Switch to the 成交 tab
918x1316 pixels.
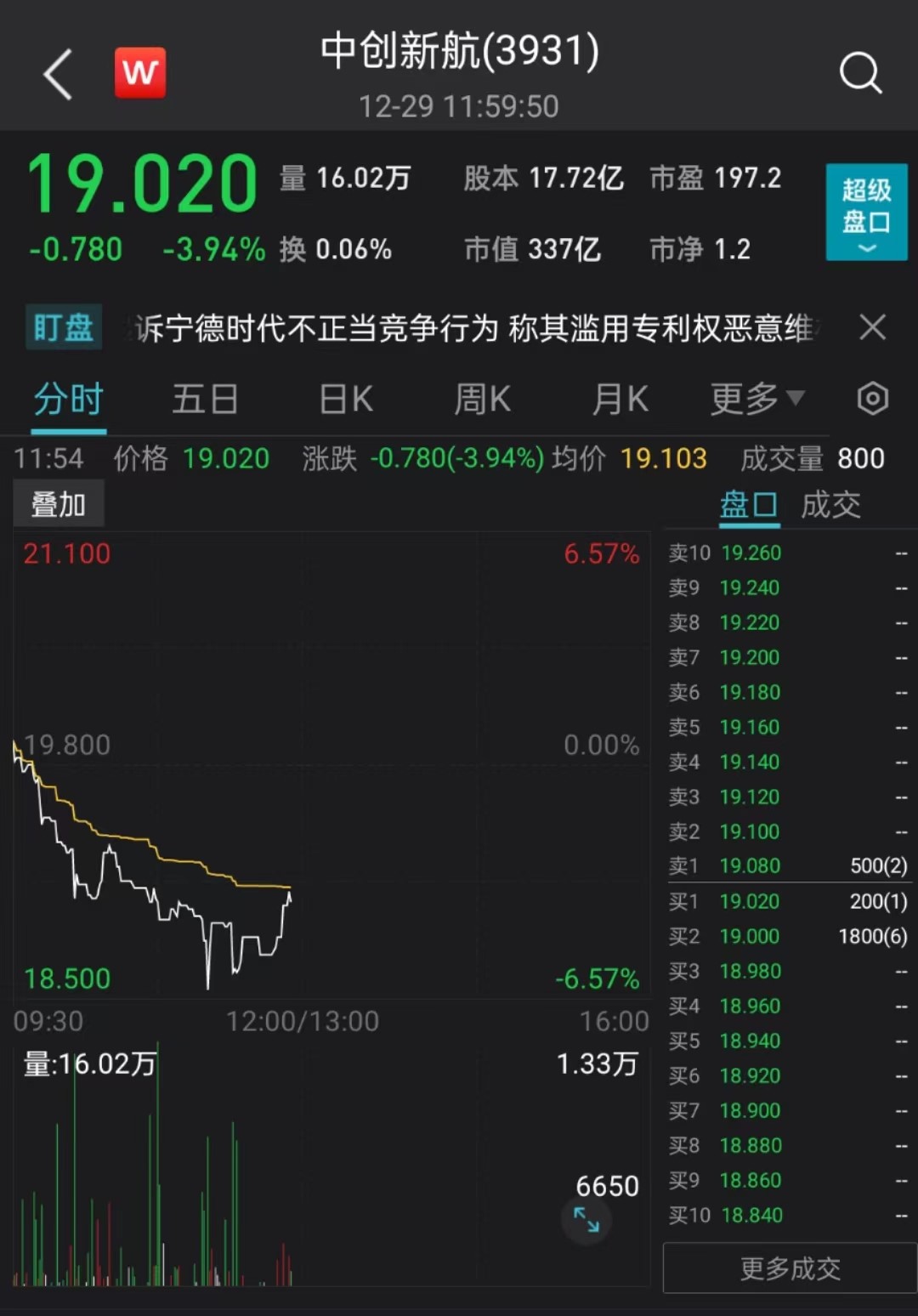(x=829, y=504)
